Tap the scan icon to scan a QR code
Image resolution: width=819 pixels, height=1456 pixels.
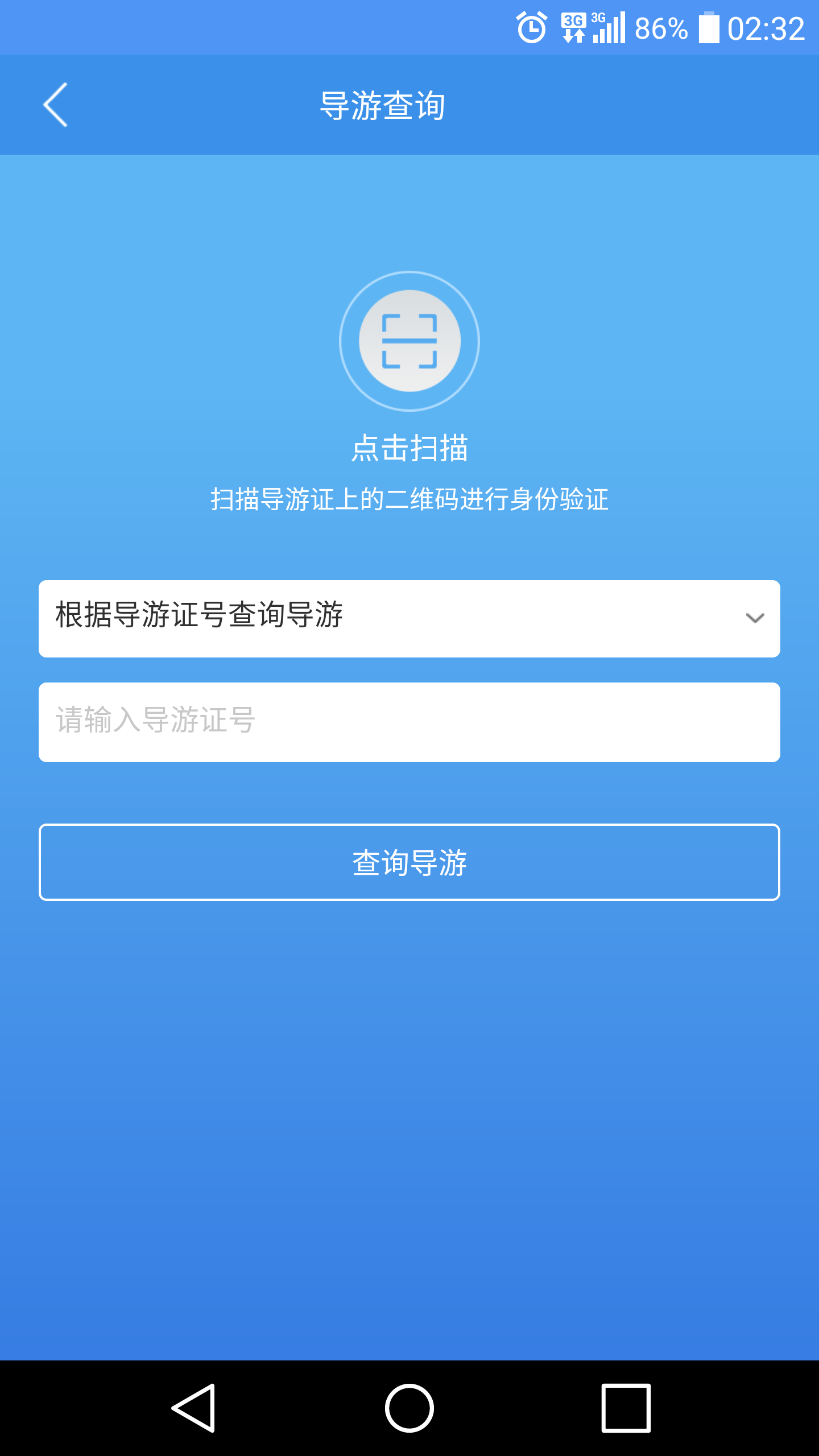409,341
